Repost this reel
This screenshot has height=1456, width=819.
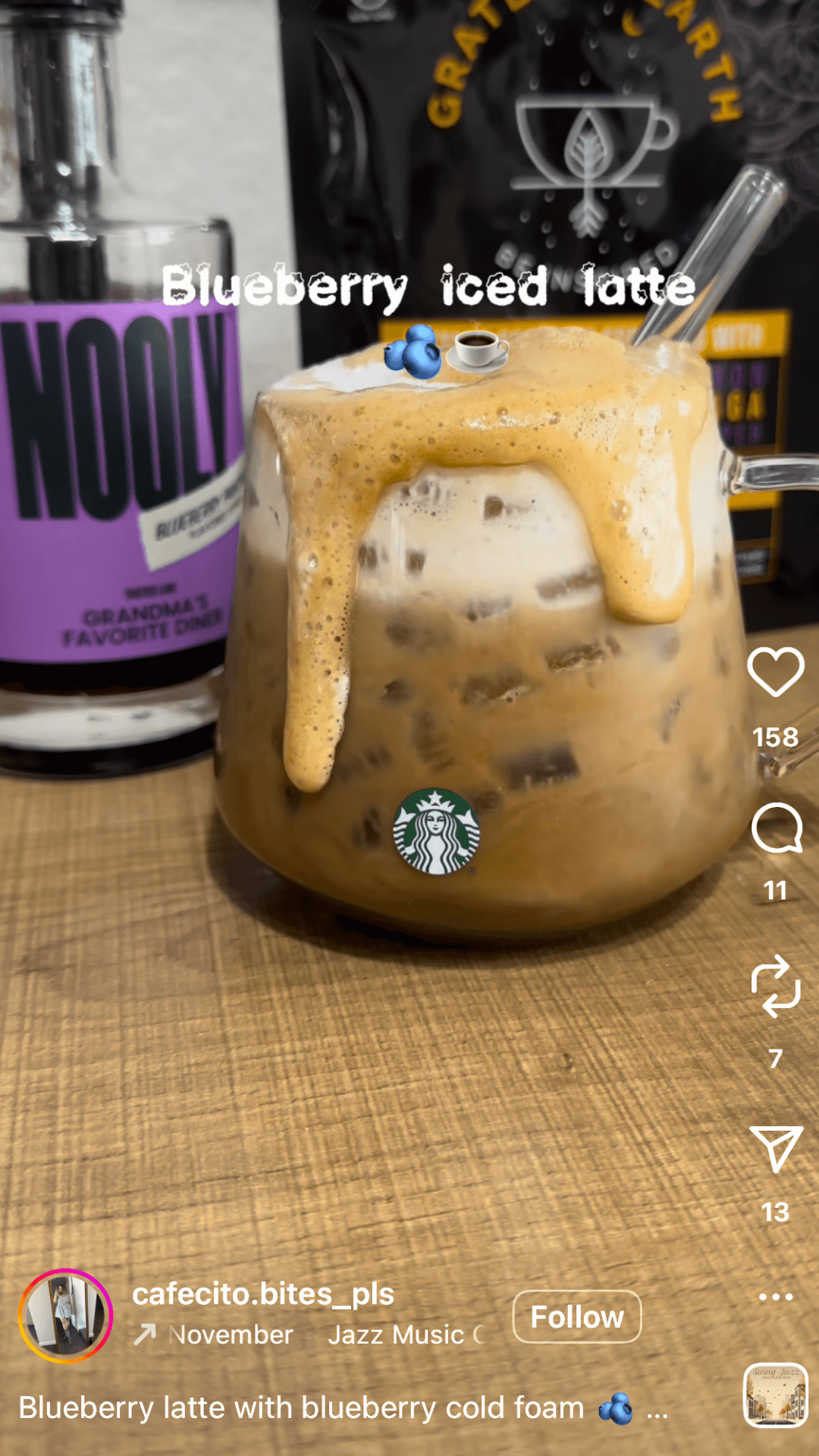775,986
